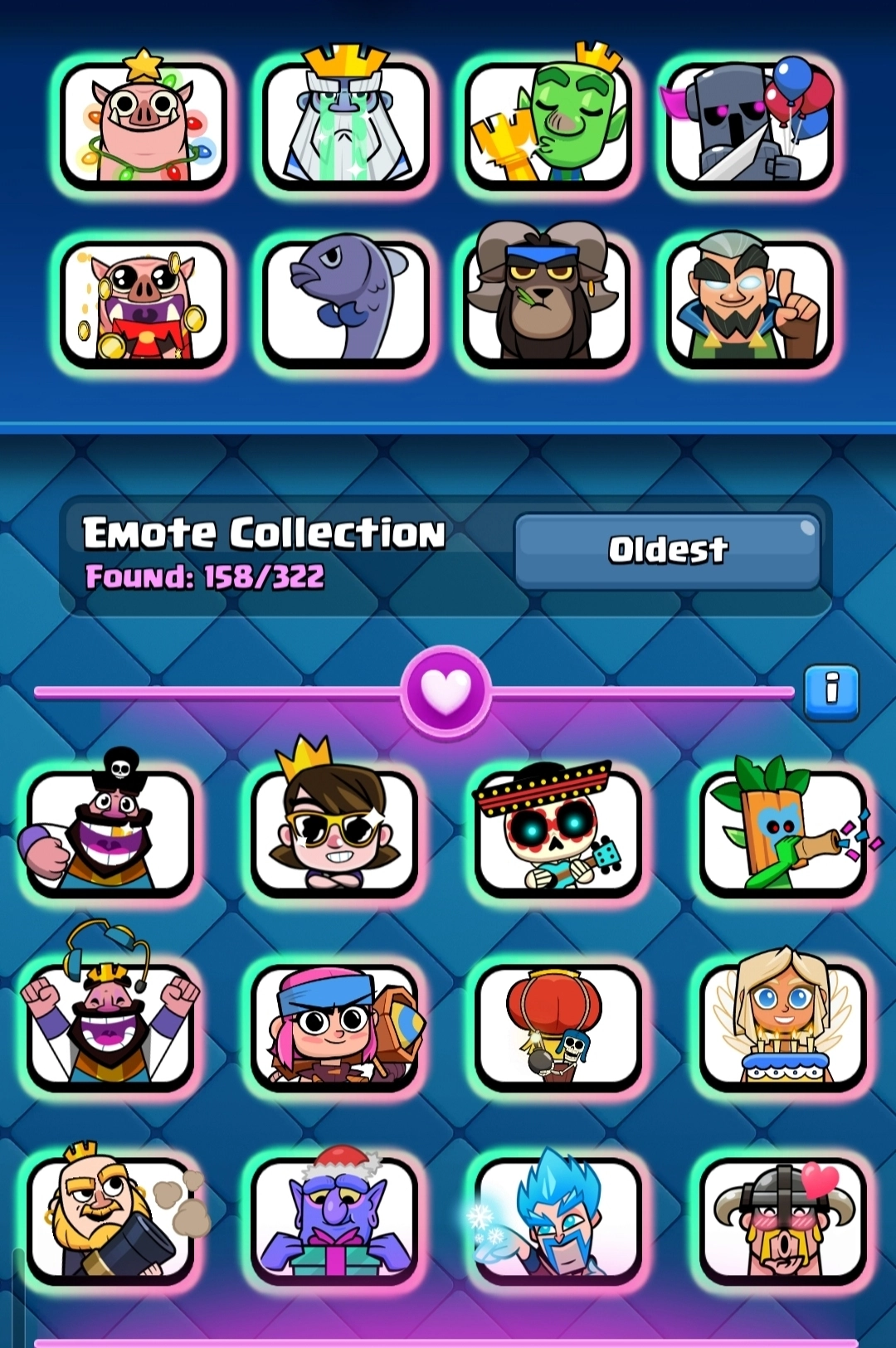This screenshot has height=1348, width=896.
Task: Choose the red lantern skeleton emote
Action: (x=558, y=1026)
